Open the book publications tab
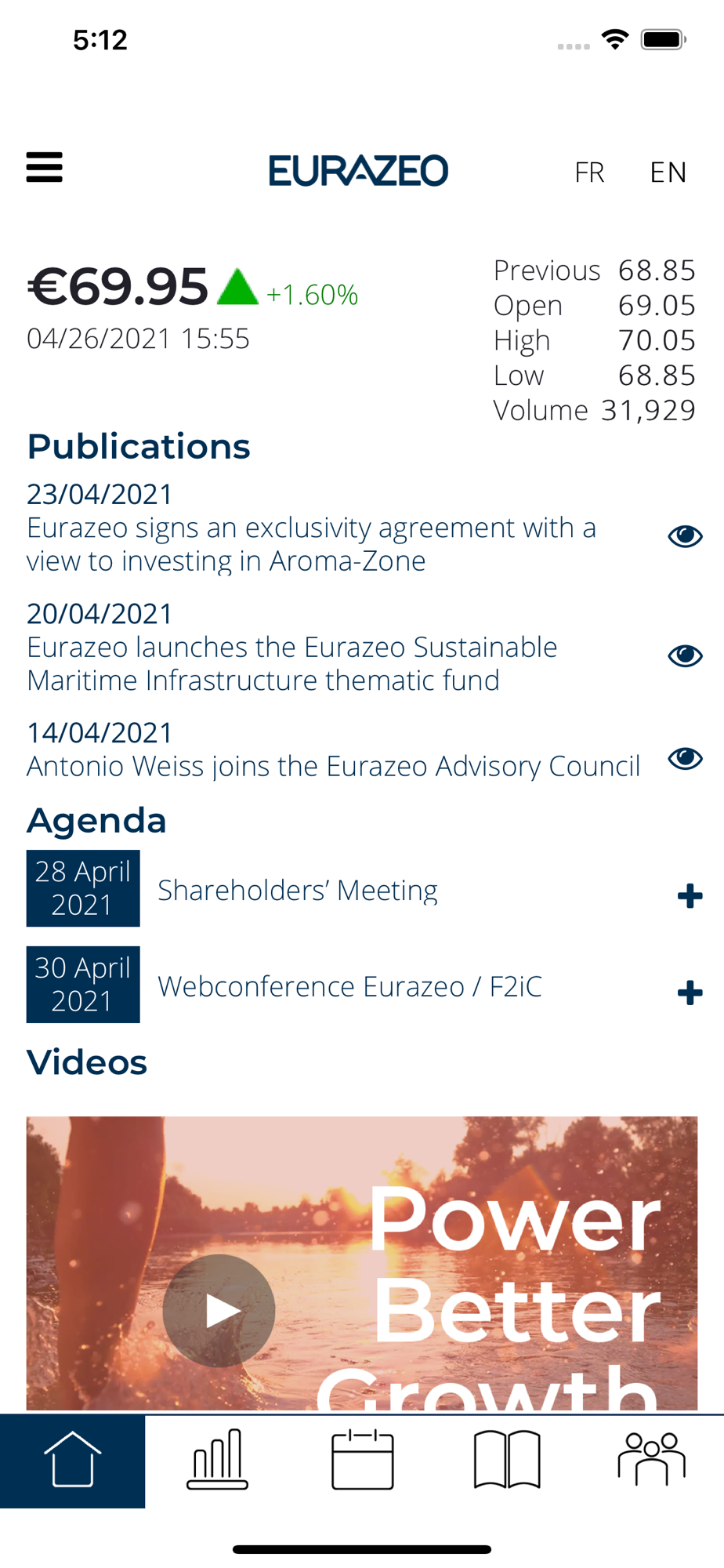 [507, 1460]
